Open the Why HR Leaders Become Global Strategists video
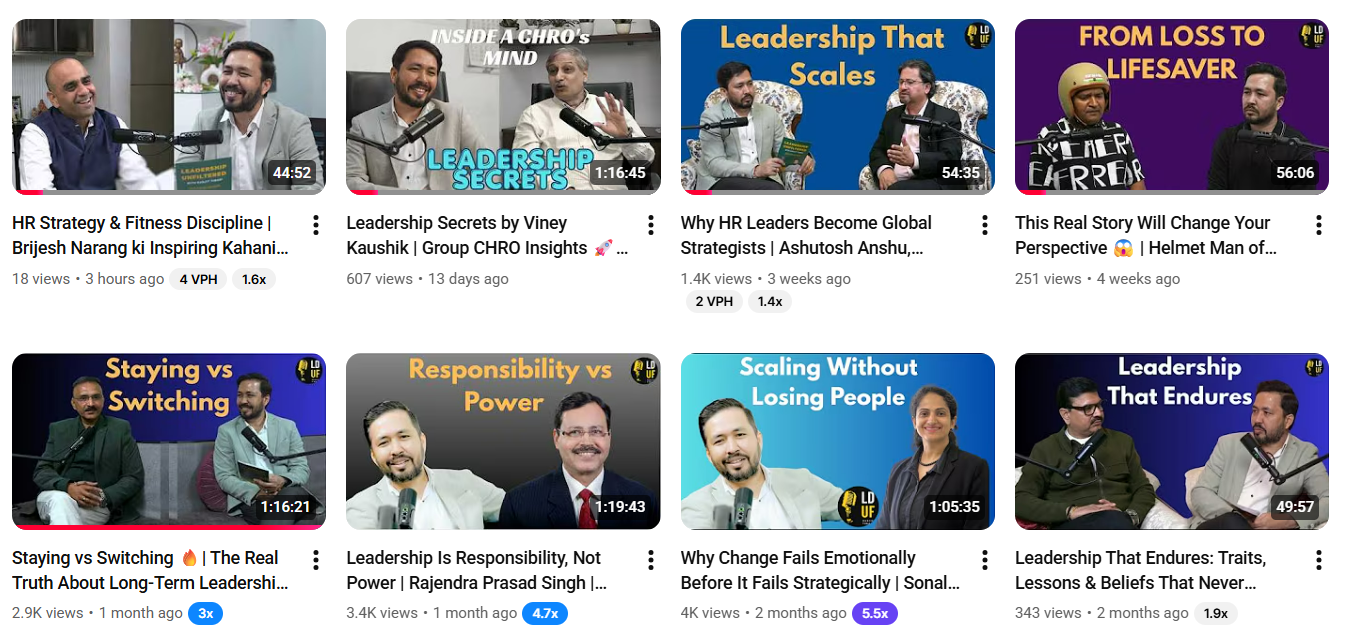This screenshot has height=640, width=1346. click(837, 106)
